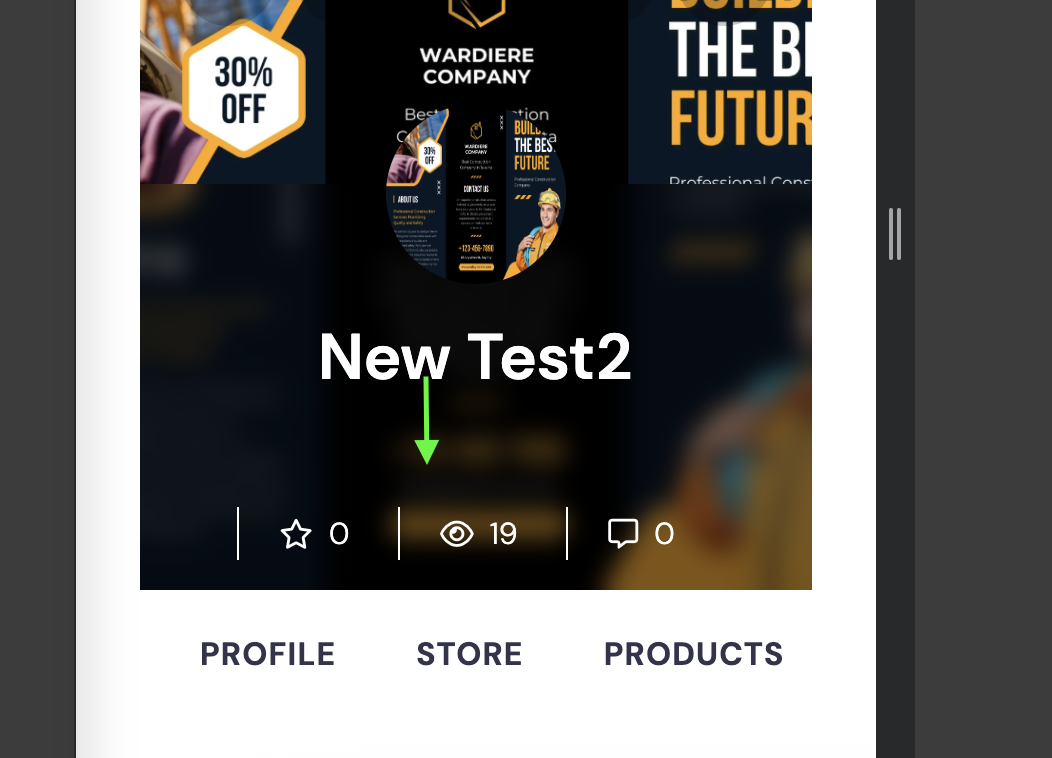Select the PRODUCTS tab
1052x758 pixels.
(693, 654)
